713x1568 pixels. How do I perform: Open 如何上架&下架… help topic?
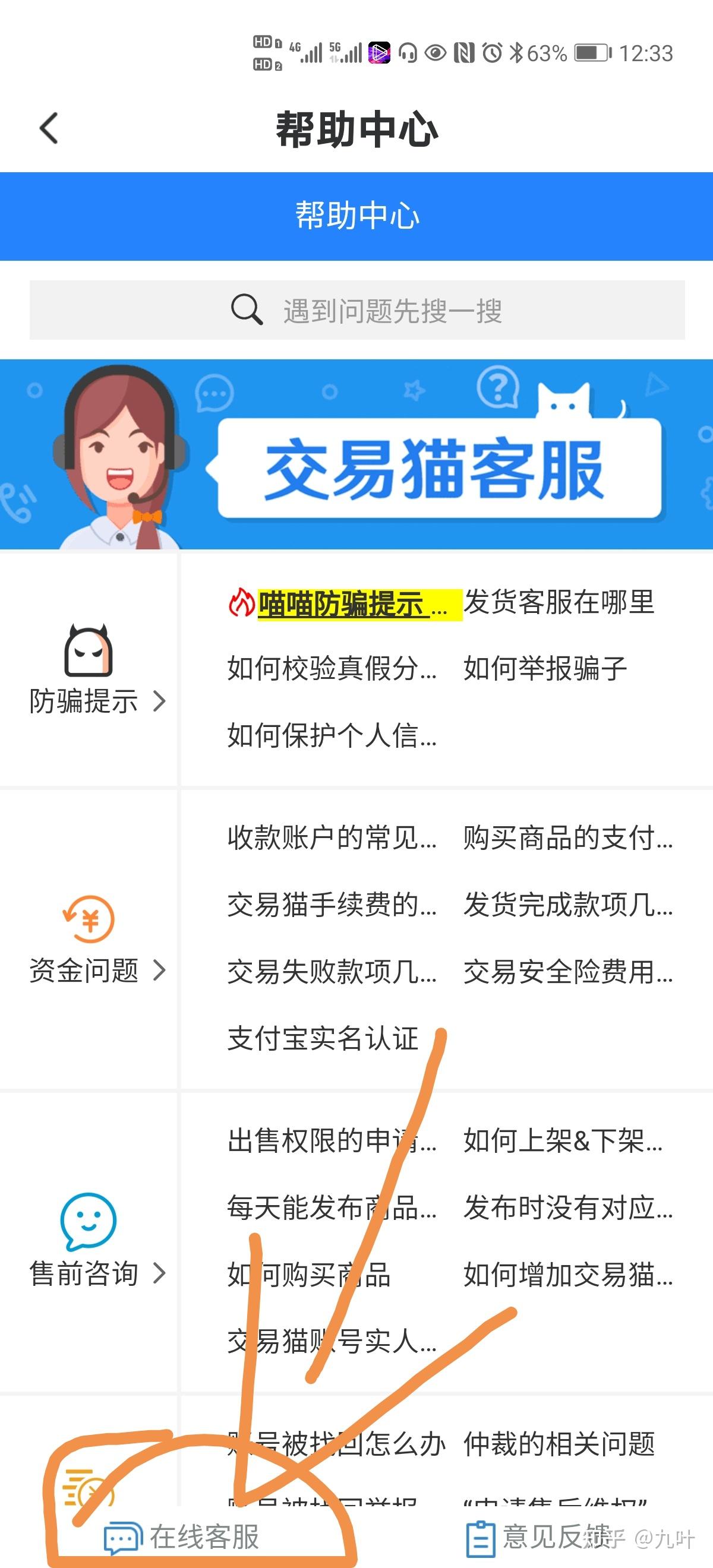pos(563,1141)
